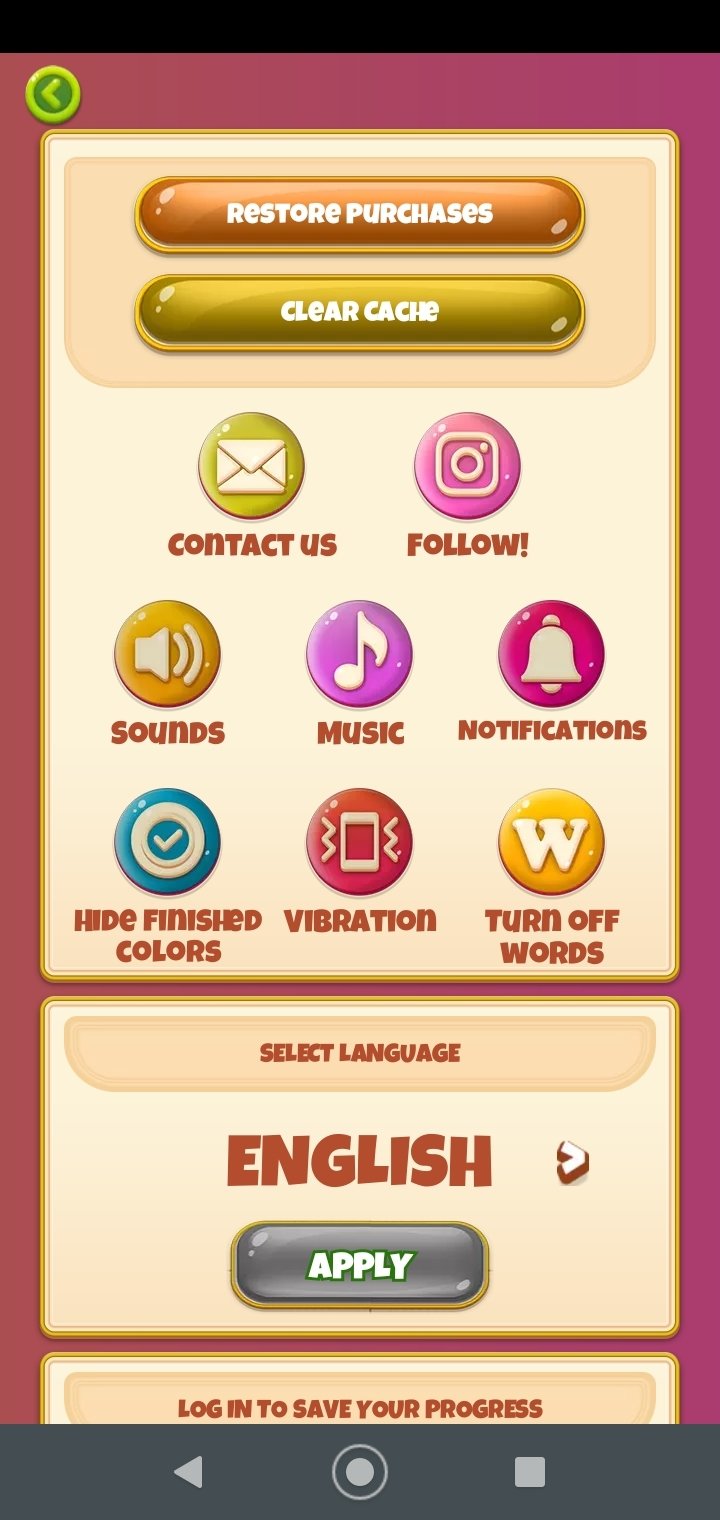The width and height of the screenshot is (720, 1520).
Task: Follow on Instagram
Action: click(x=467, y=466)
